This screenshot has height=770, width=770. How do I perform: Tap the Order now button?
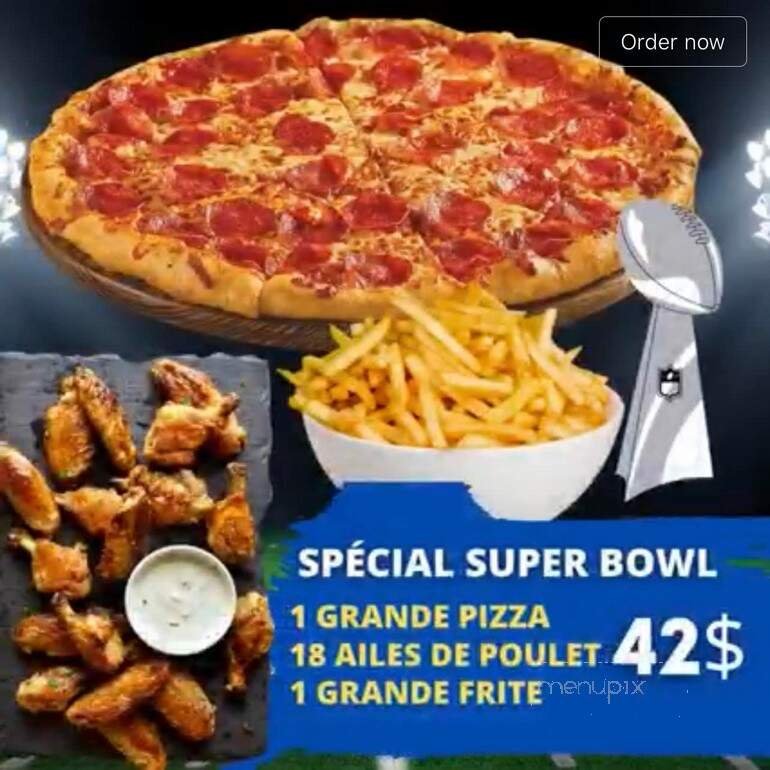(672, 42)
